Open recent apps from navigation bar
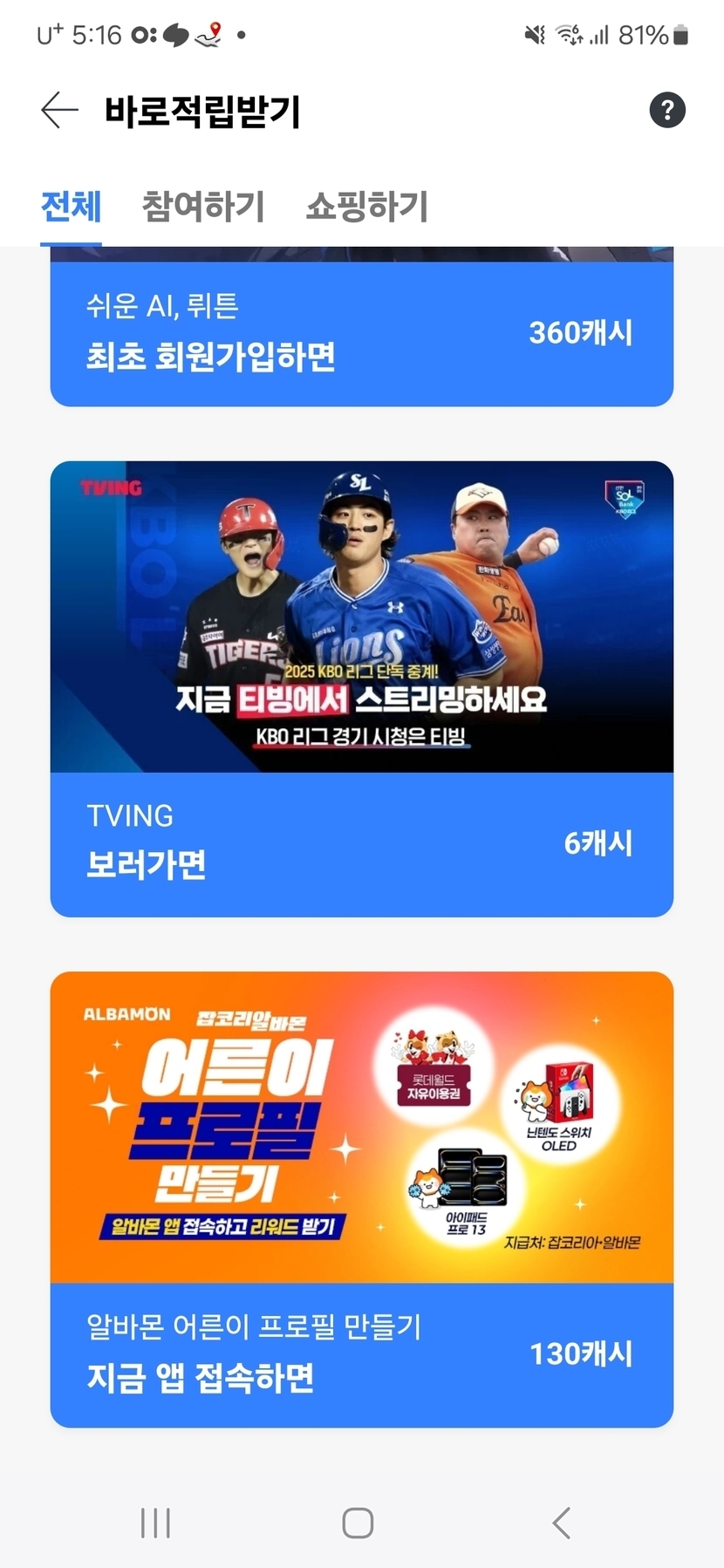Screen dimensions: 724x1568 point(155,1524)
